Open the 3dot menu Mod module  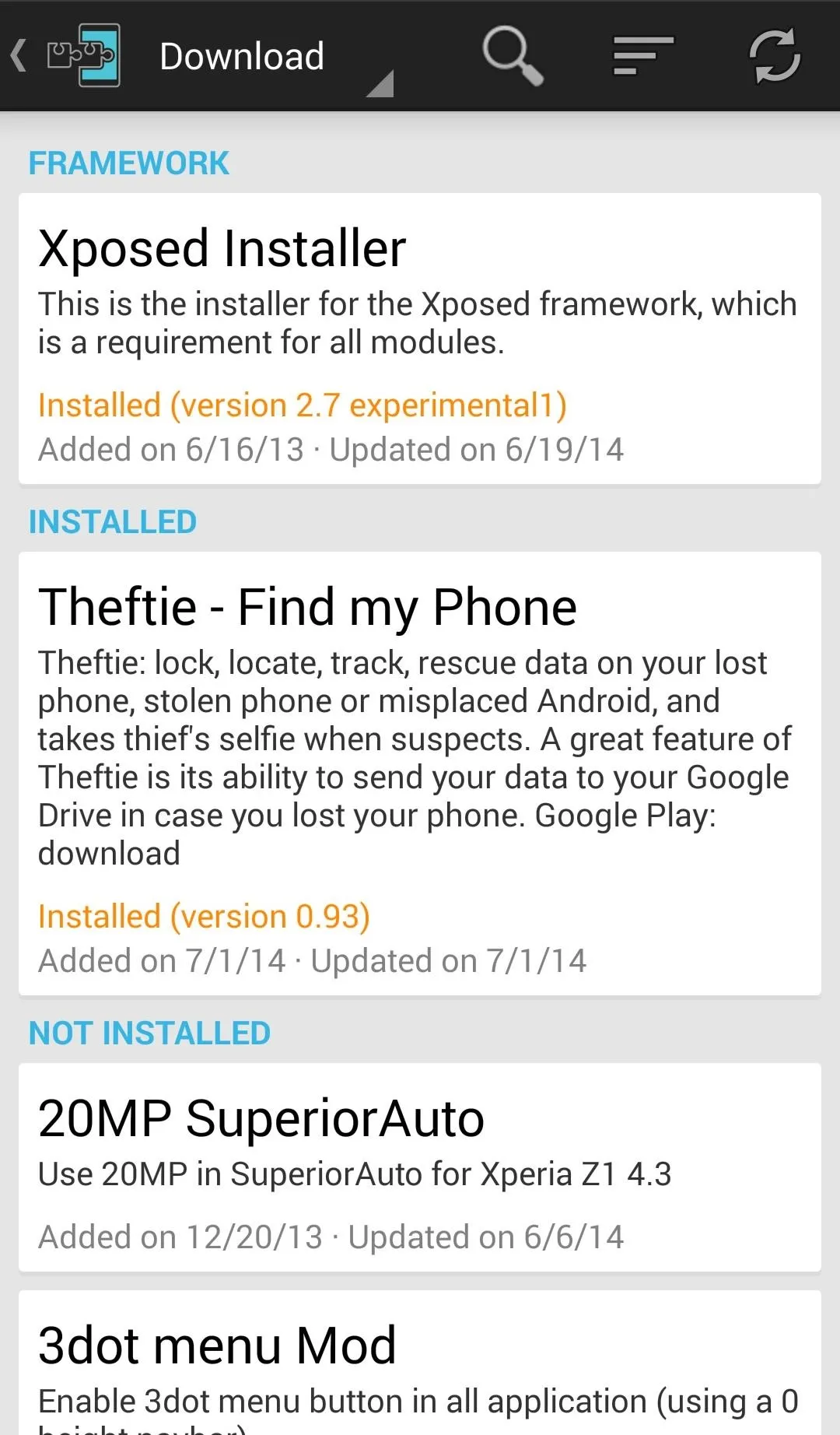(420, 1363)
